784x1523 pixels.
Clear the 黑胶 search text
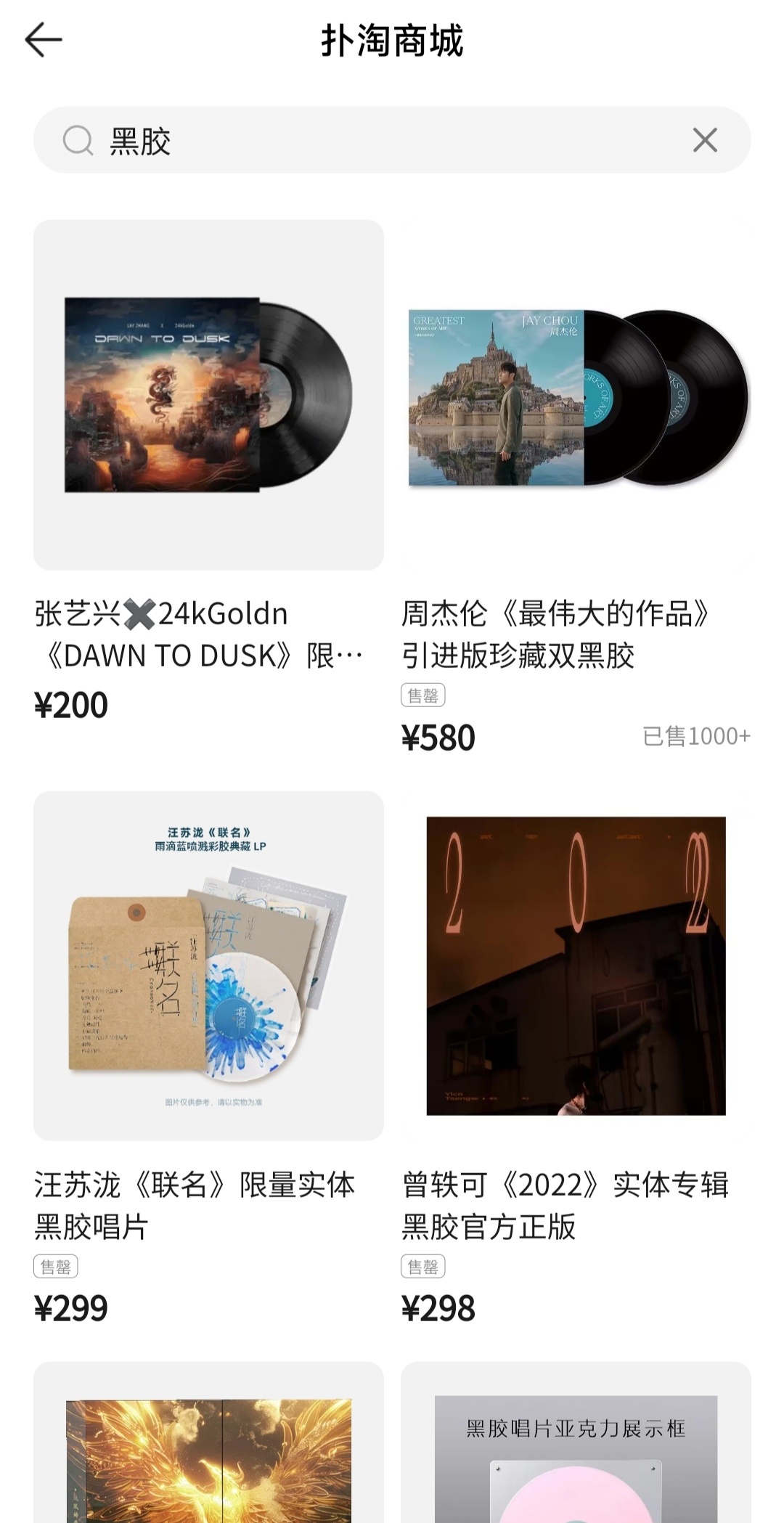click(704, 140)
